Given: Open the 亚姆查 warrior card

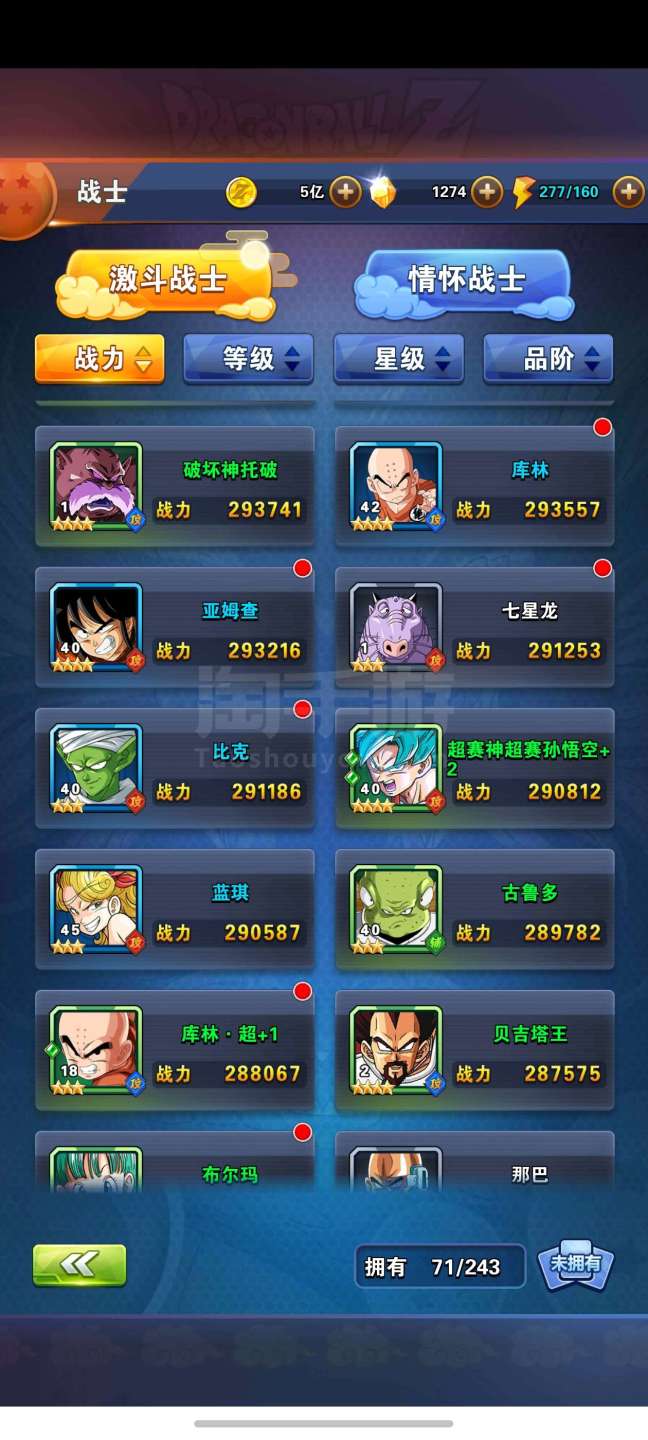Looking at the screenshot, I should point(175,628).
